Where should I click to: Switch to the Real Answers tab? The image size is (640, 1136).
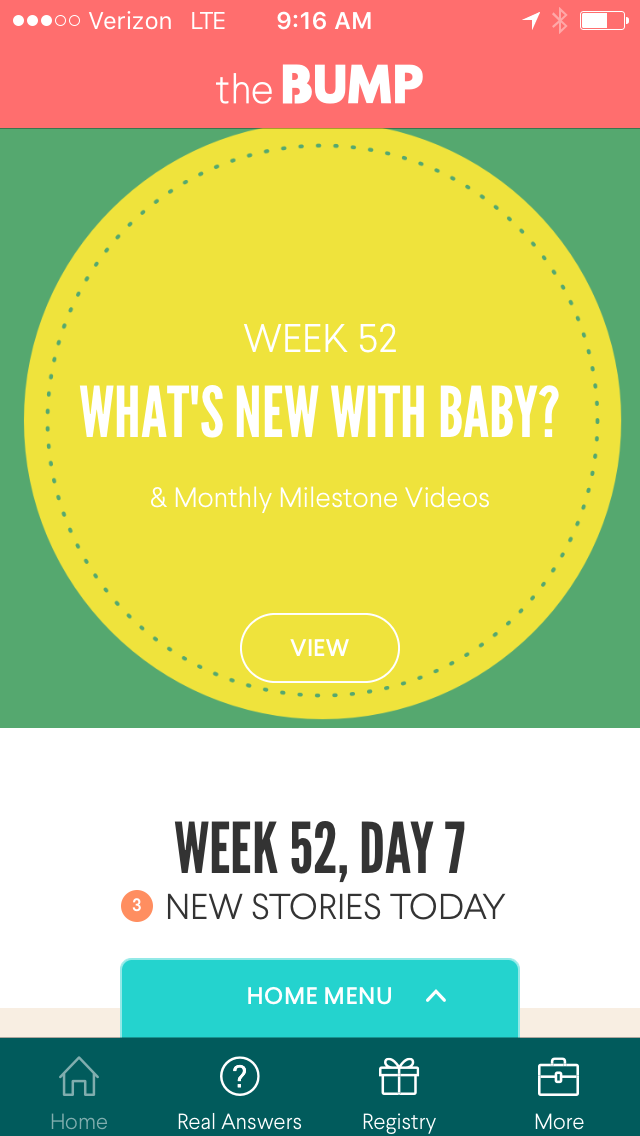[239, 1092]
